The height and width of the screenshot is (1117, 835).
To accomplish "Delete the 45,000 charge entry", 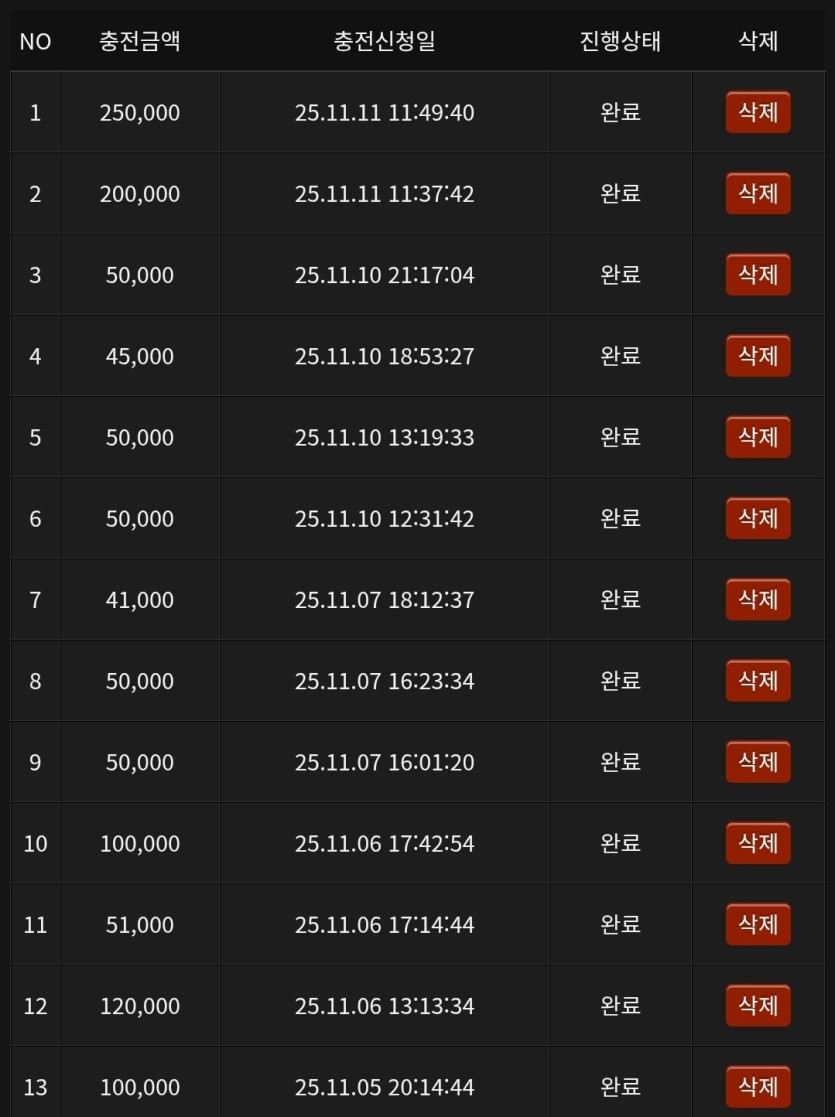I will coord(758,356).
